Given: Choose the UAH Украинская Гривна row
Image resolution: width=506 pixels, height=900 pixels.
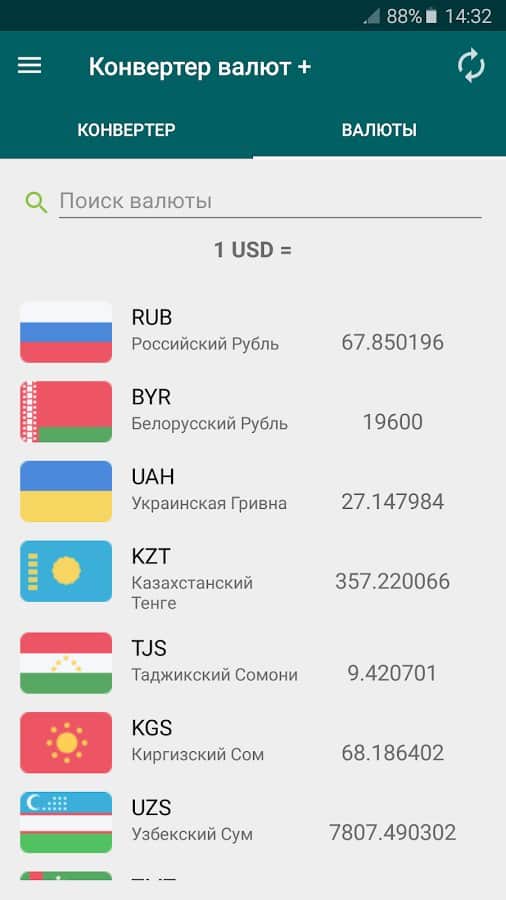Looking at the screenshot, I should coord(253,491).
